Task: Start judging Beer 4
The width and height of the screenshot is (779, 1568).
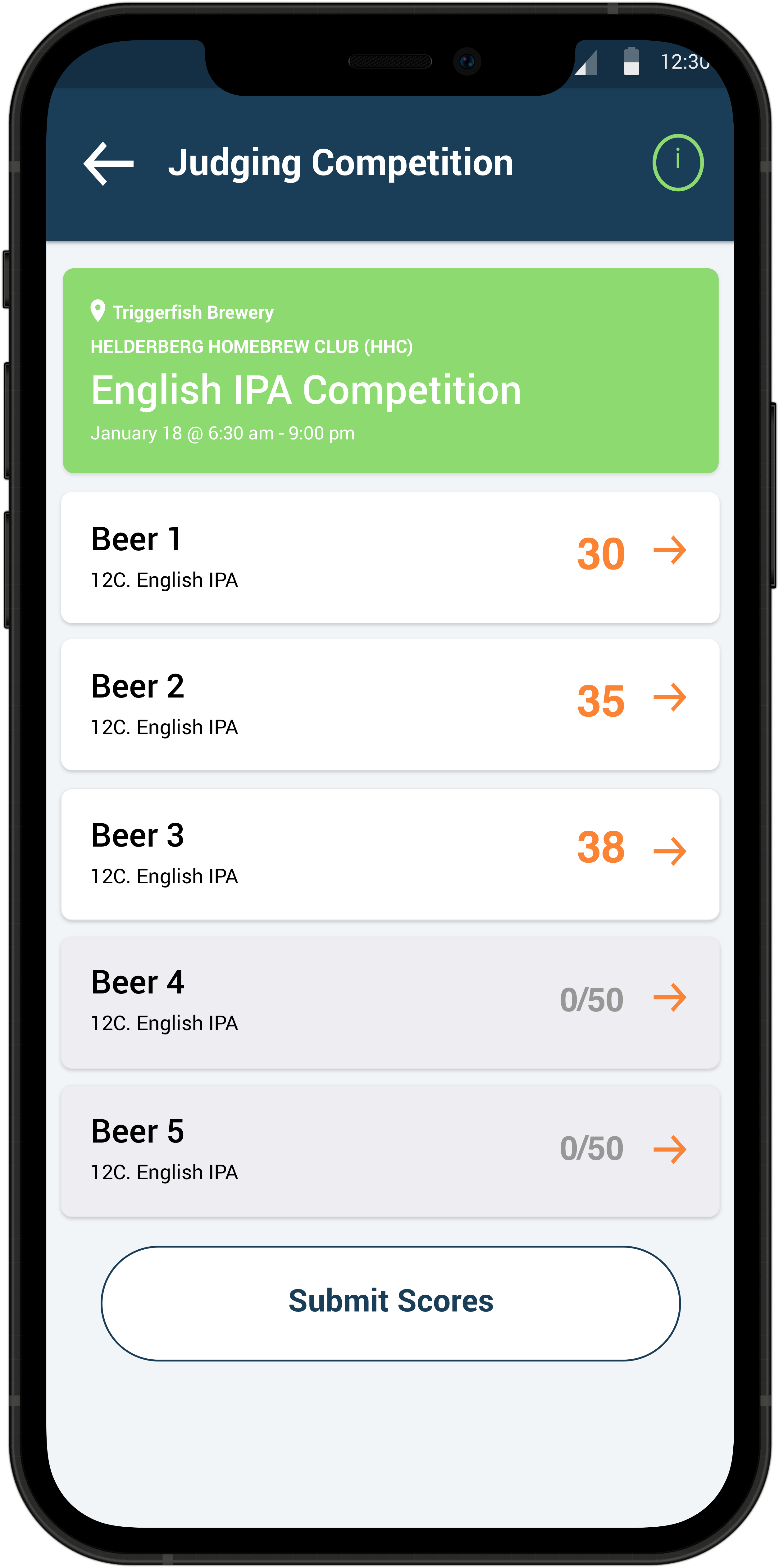Action: click(x=389, y=1002)
